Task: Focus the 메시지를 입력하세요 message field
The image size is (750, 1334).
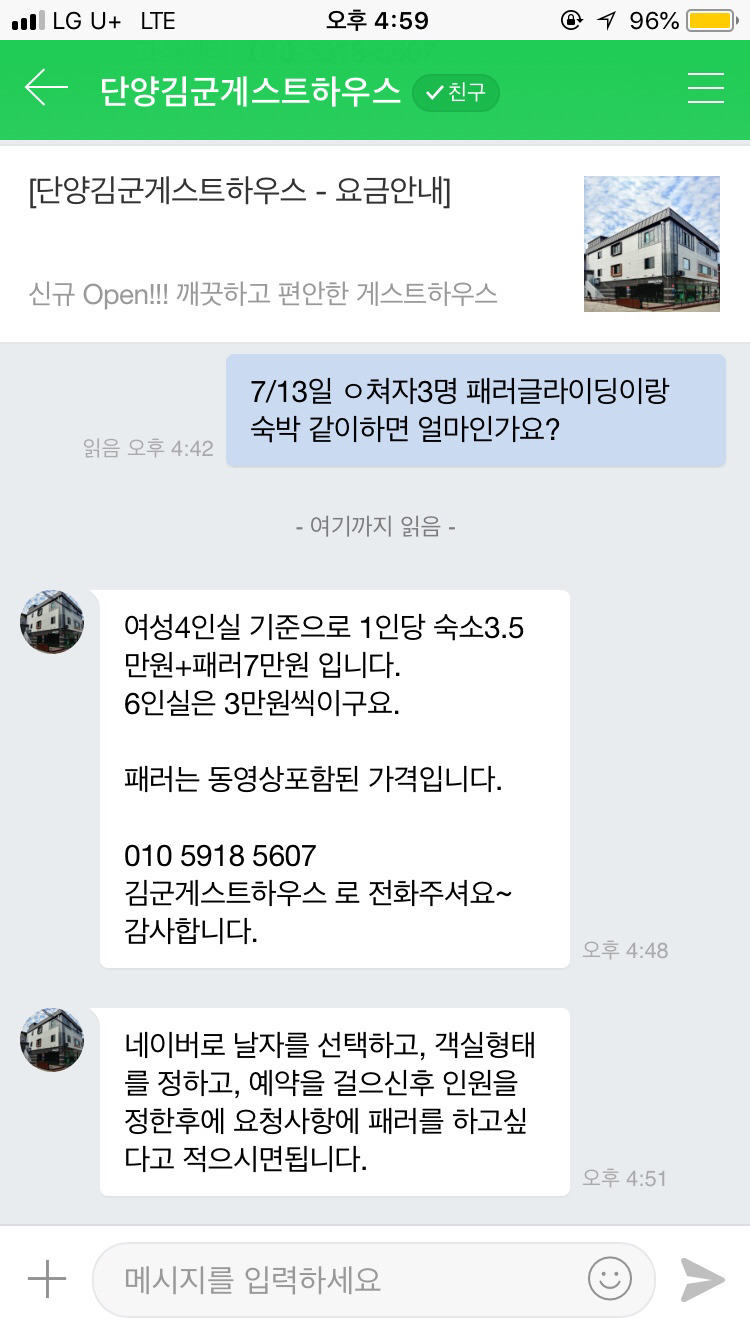Action: tap(340, 1278)
